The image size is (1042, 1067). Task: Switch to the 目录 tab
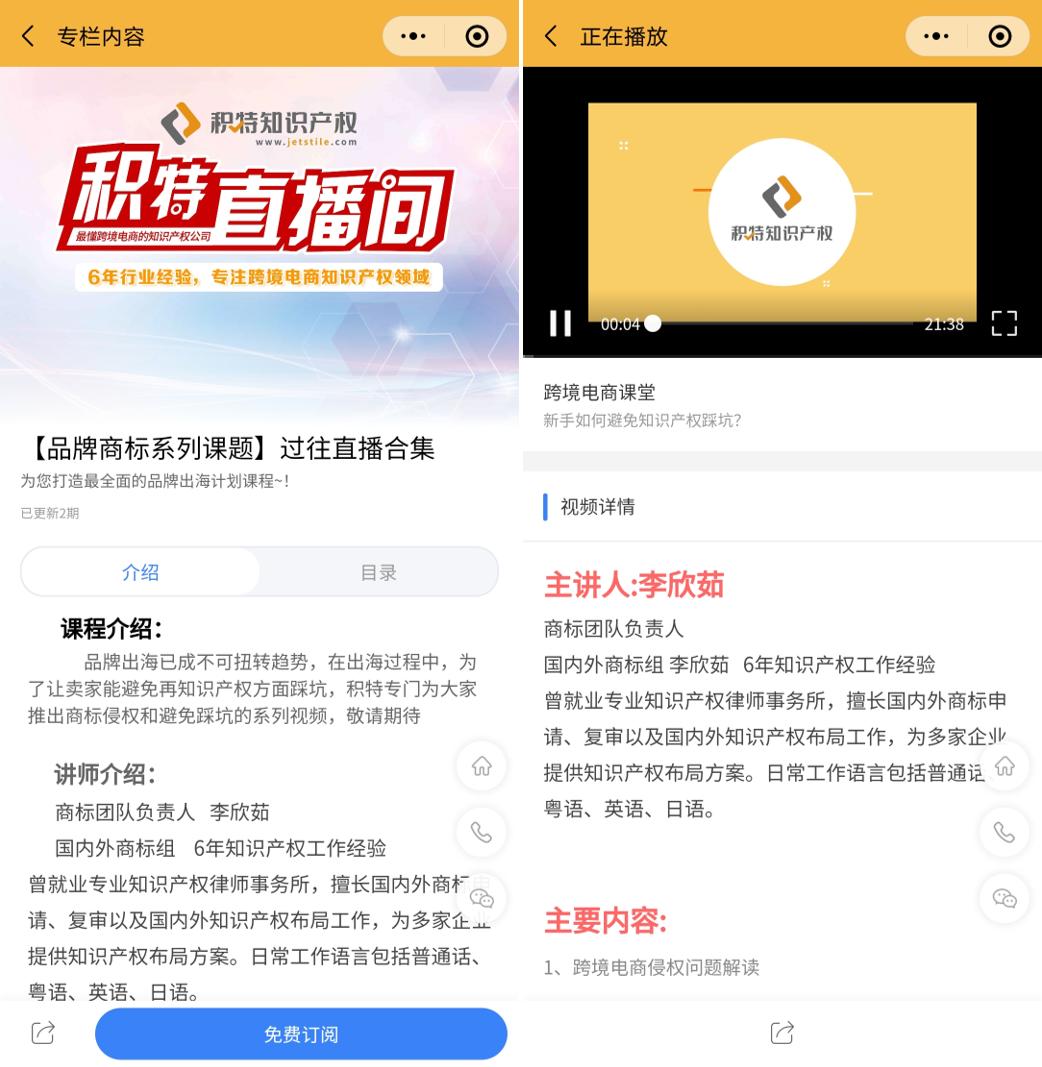pos(378,572)
